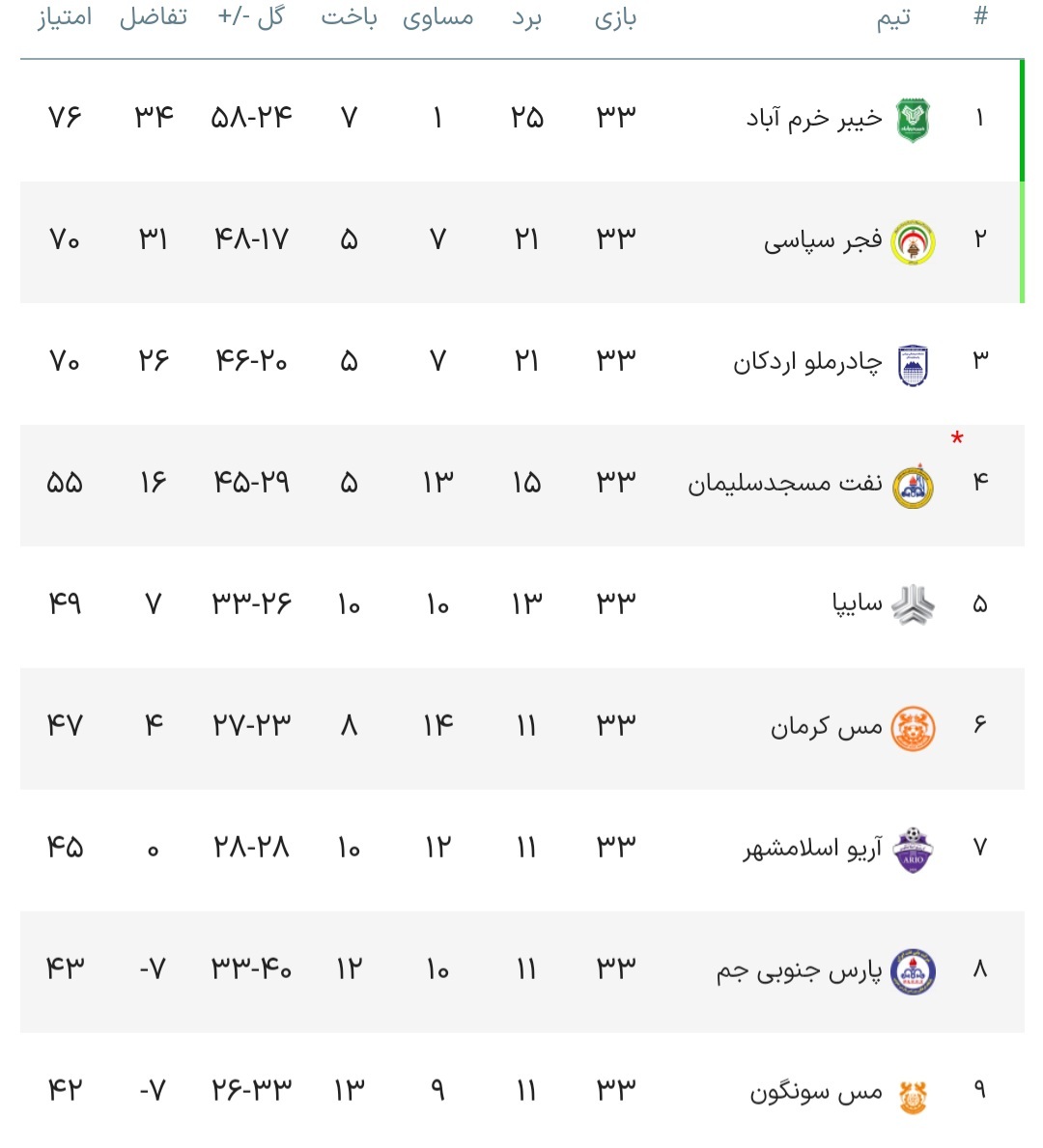Tap the نفت مسجدسلیمان team row
The width and height of the screenshot is (1043, 1148).
(x=784, y=484)
